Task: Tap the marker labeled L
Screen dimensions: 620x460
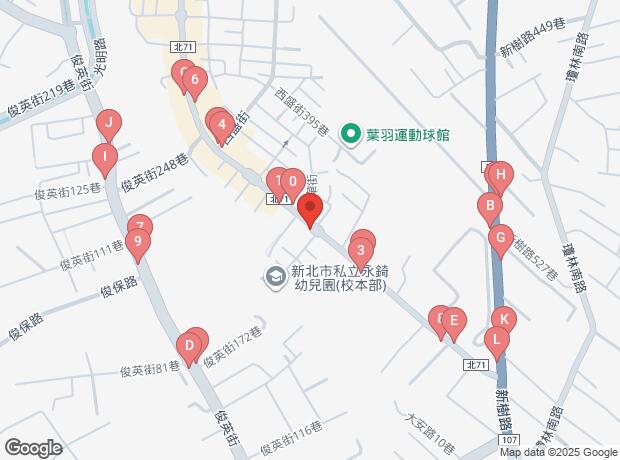Action: 495,340
